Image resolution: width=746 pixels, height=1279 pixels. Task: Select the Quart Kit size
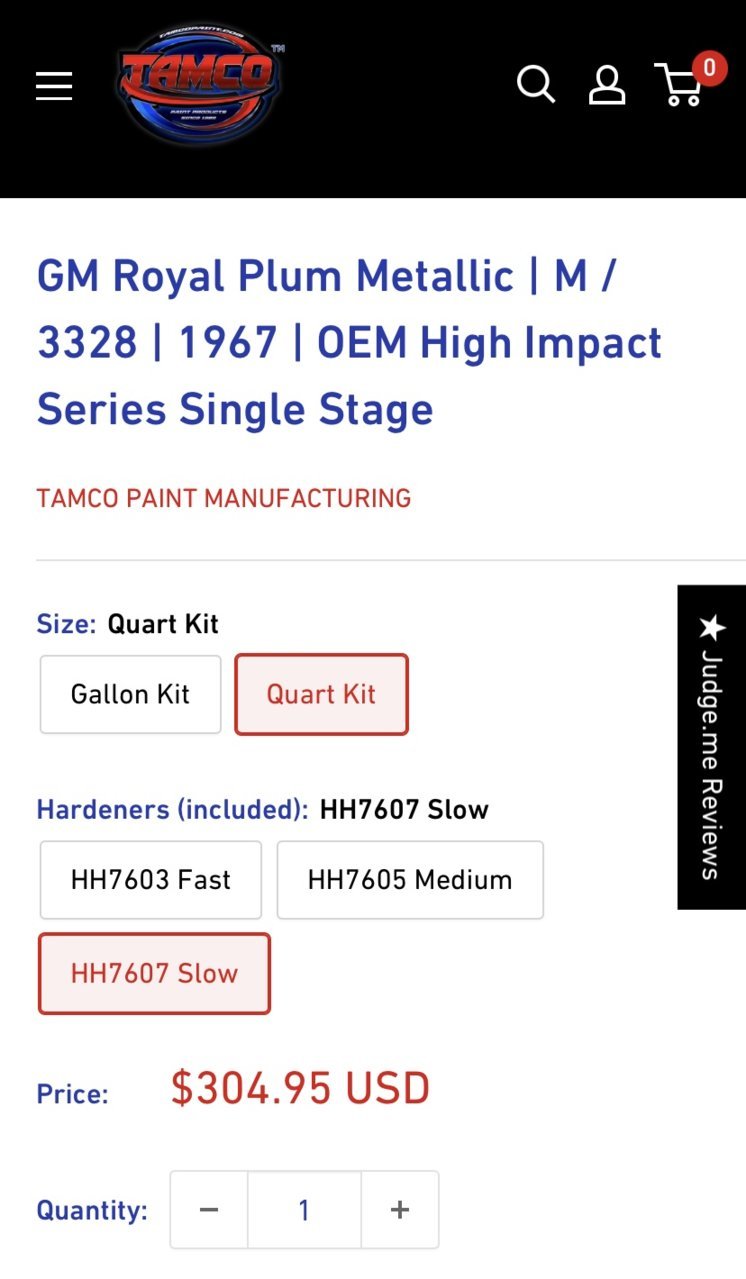click(321, 694)
